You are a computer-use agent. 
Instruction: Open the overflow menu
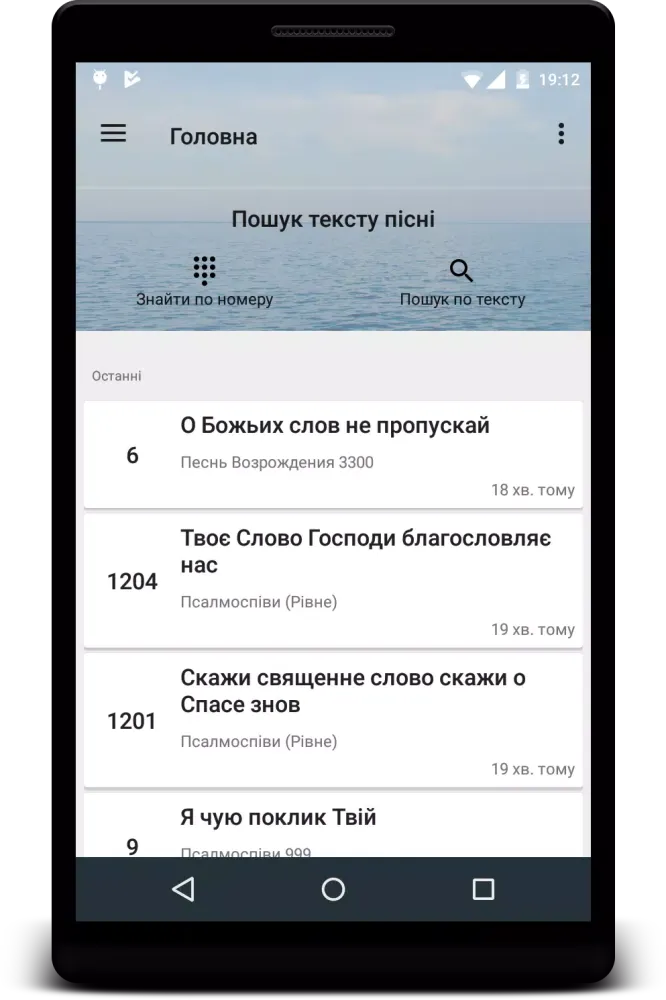tap(561, 134)
